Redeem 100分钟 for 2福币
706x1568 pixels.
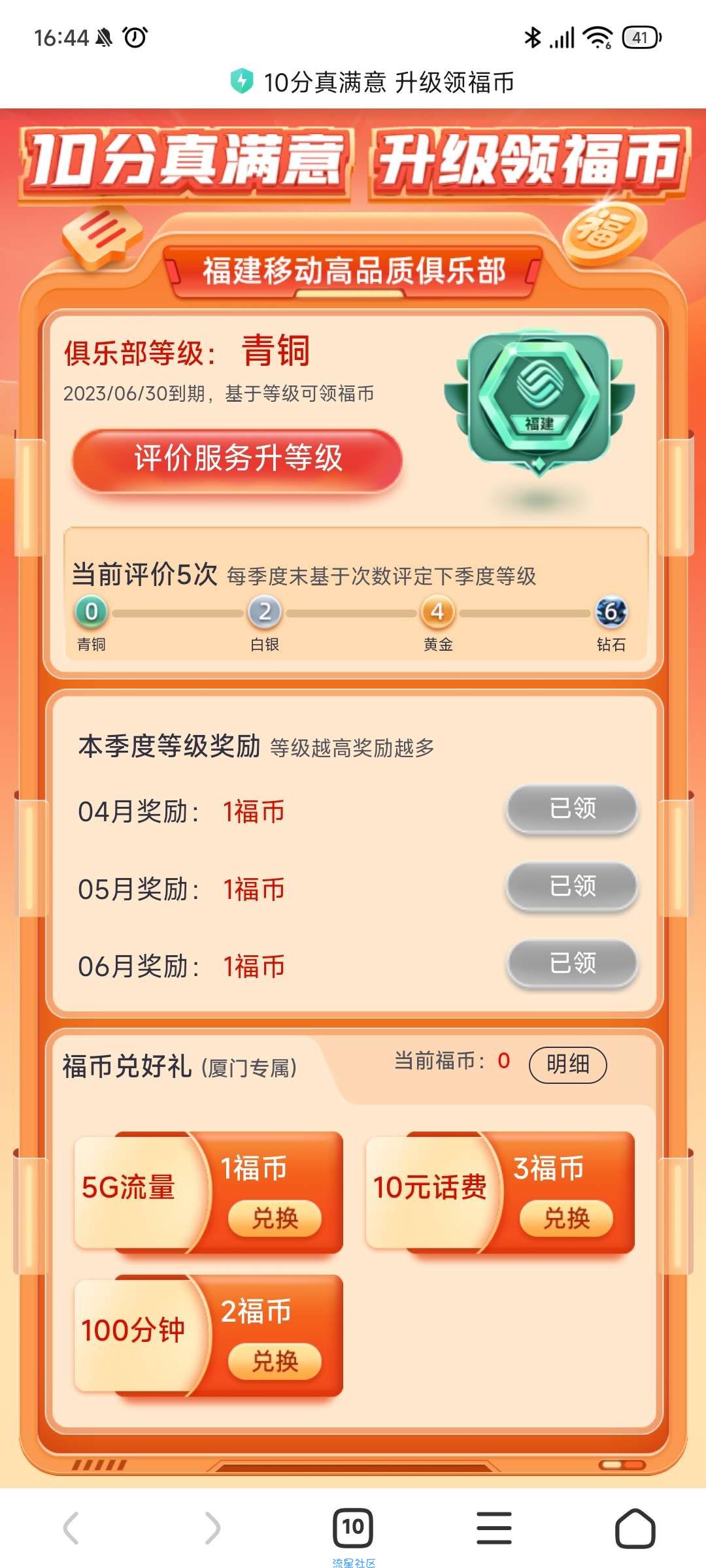pos(275,1362)
